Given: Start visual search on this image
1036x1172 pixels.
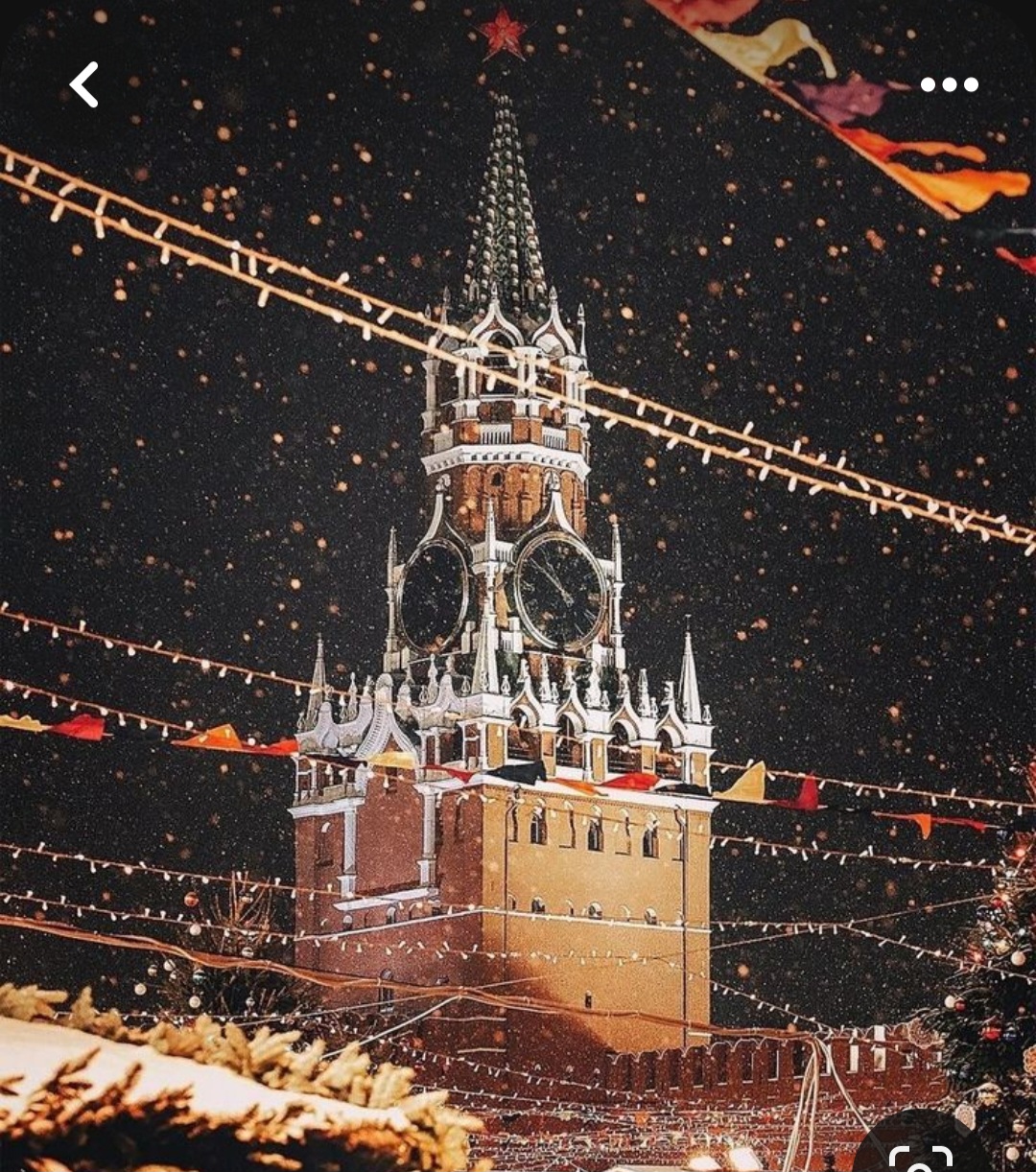Looking at the screenshot, I should click(920, 1154).
